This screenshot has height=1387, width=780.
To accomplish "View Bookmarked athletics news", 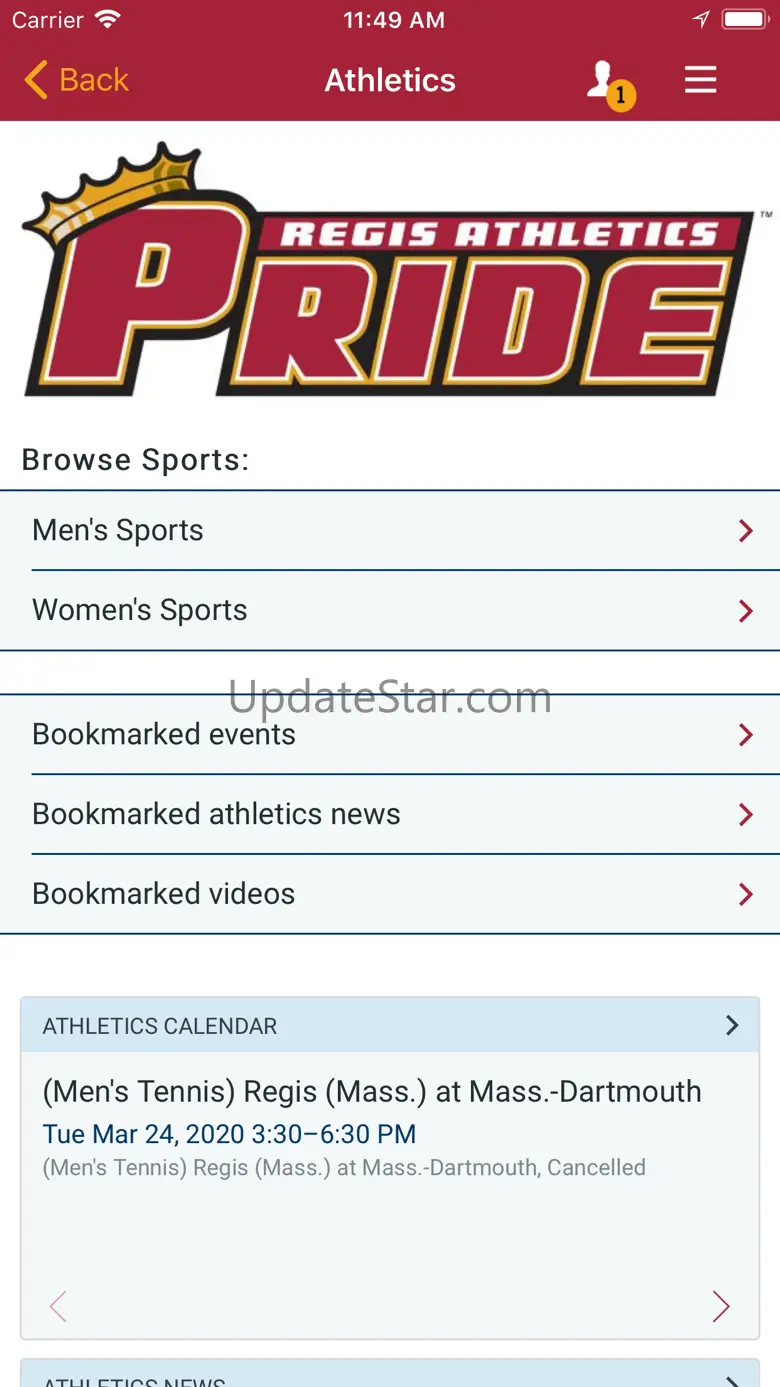I will [390, 814].
